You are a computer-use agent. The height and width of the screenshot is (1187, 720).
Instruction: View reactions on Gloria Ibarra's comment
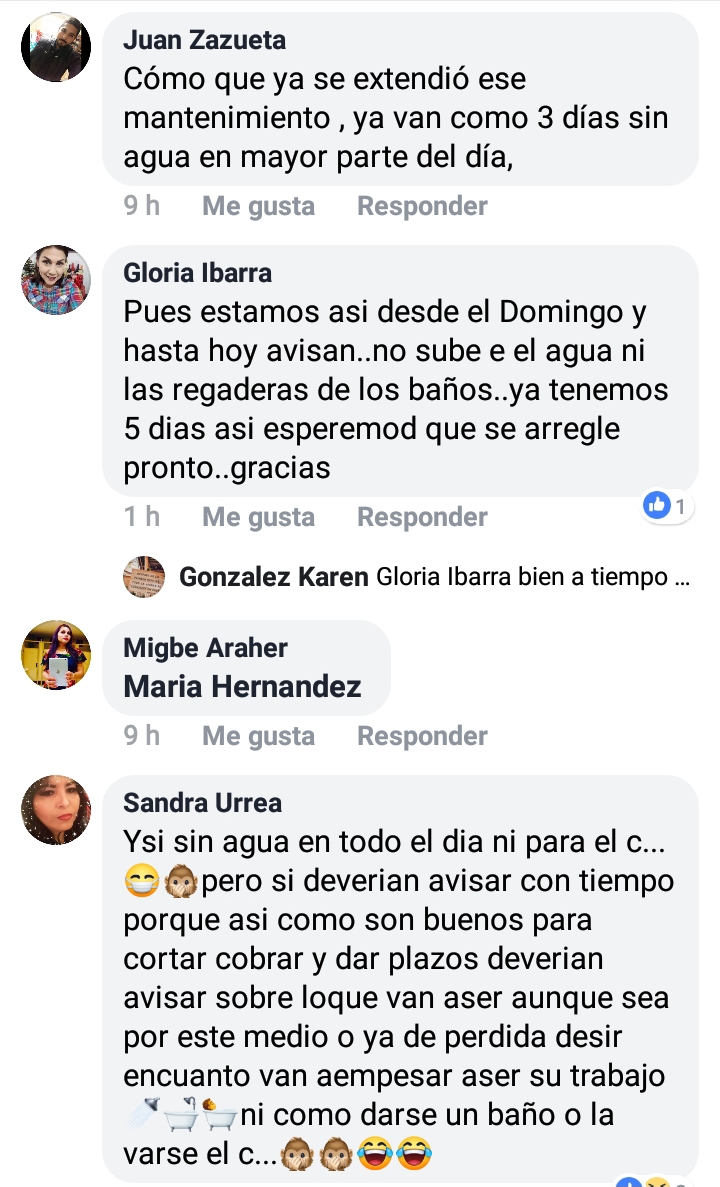(x=667, y=506)
